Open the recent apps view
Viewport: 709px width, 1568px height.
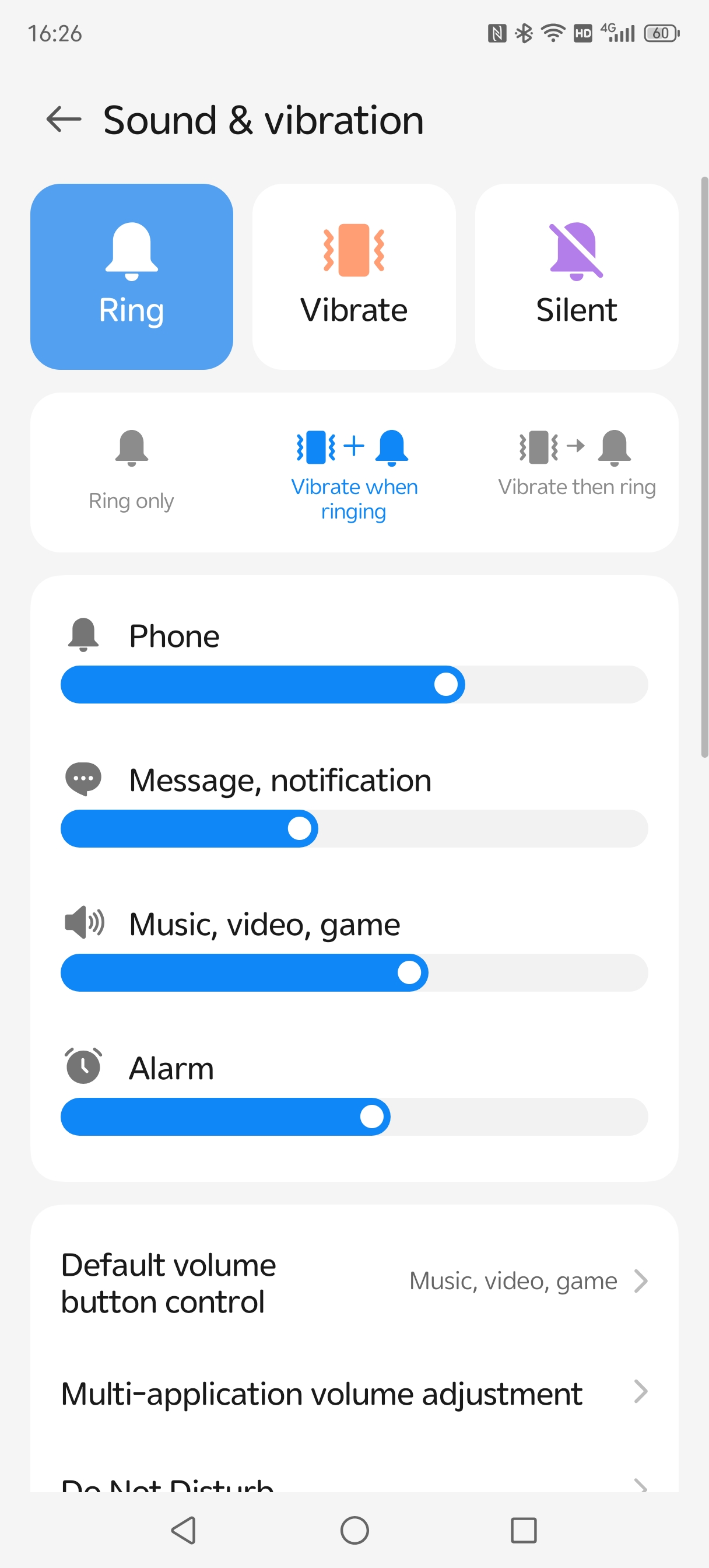[523, 1529]
